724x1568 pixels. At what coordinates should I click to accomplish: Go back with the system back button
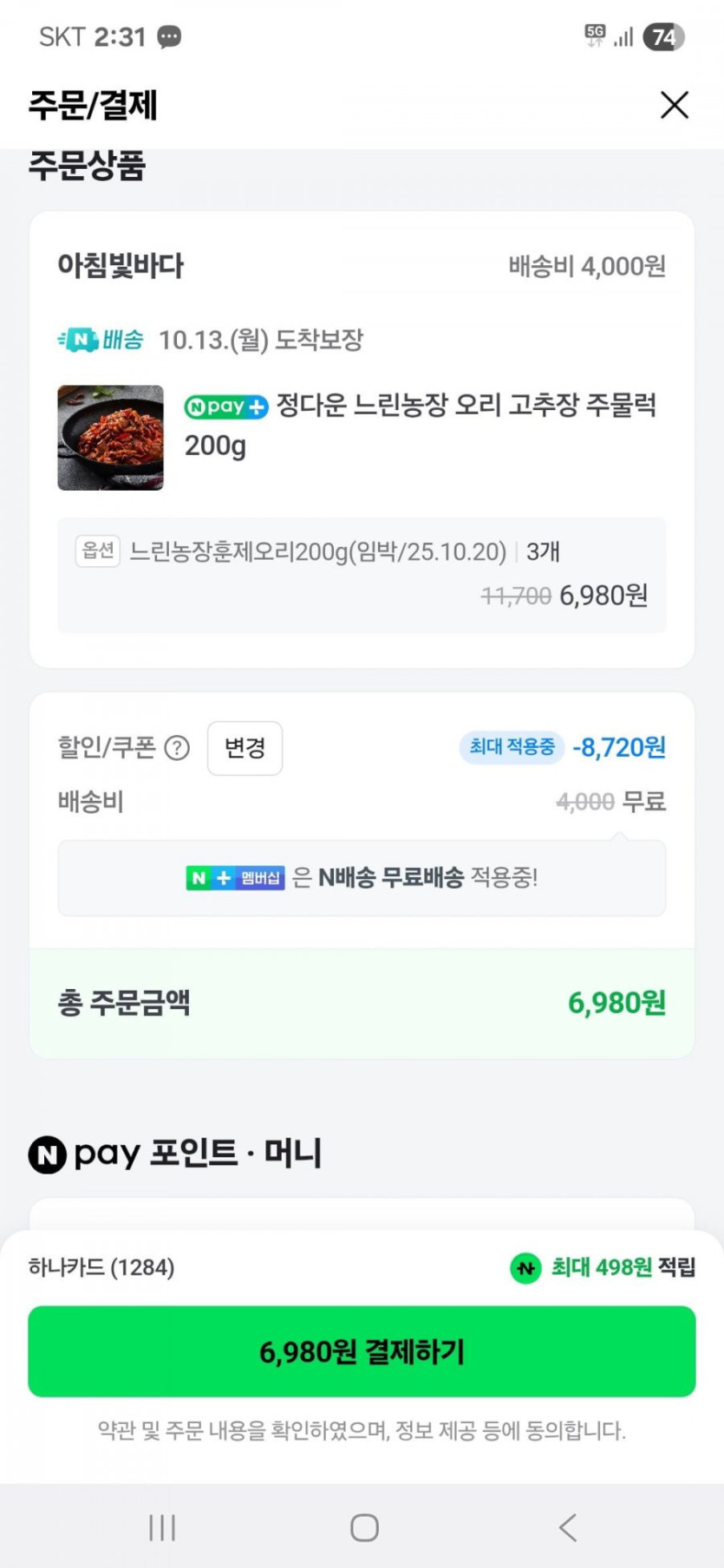tap(568, 1527)
